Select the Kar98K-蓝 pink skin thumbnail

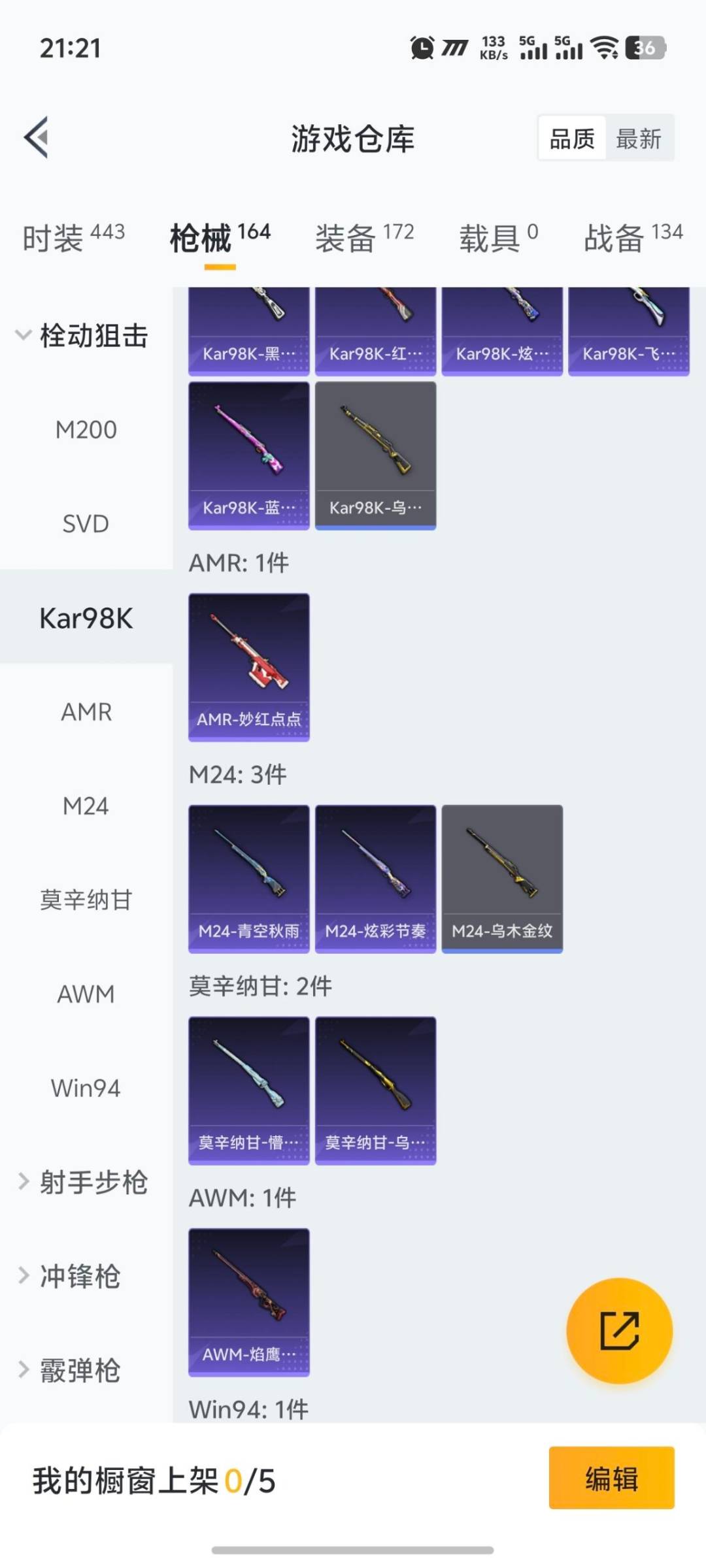248,454
